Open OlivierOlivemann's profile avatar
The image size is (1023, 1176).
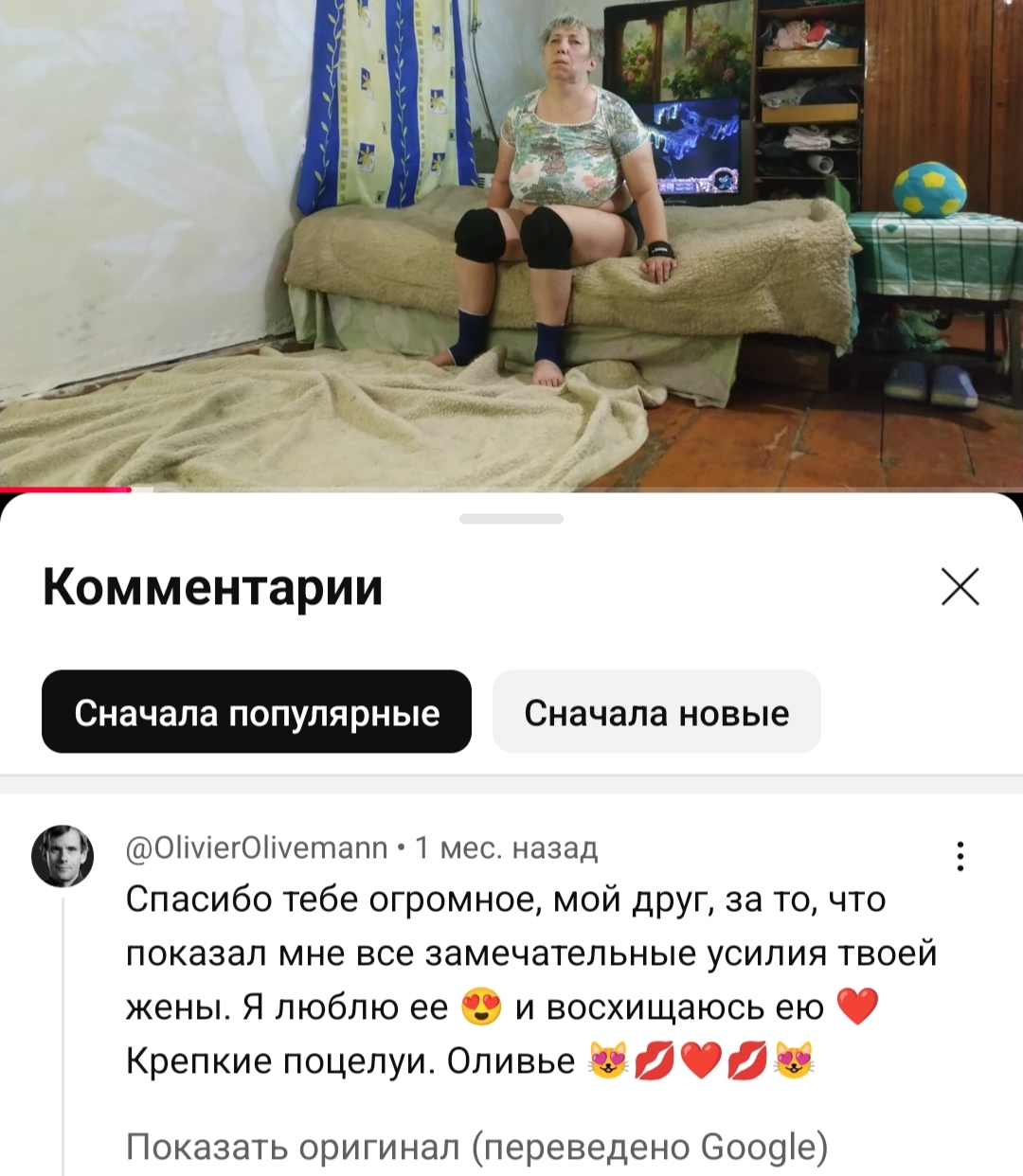[x=63, y=856]
